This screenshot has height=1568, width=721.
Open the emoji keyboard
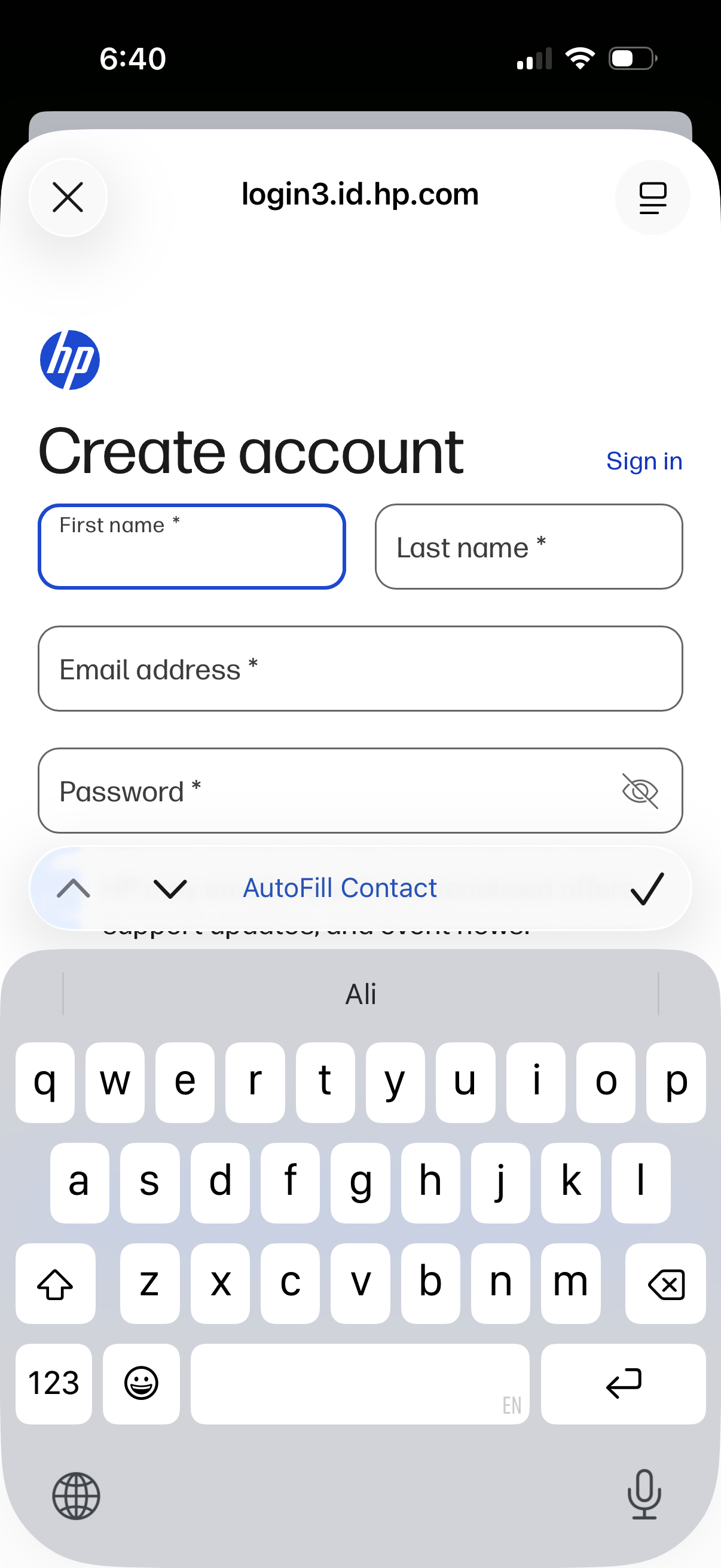(141, 1383)
